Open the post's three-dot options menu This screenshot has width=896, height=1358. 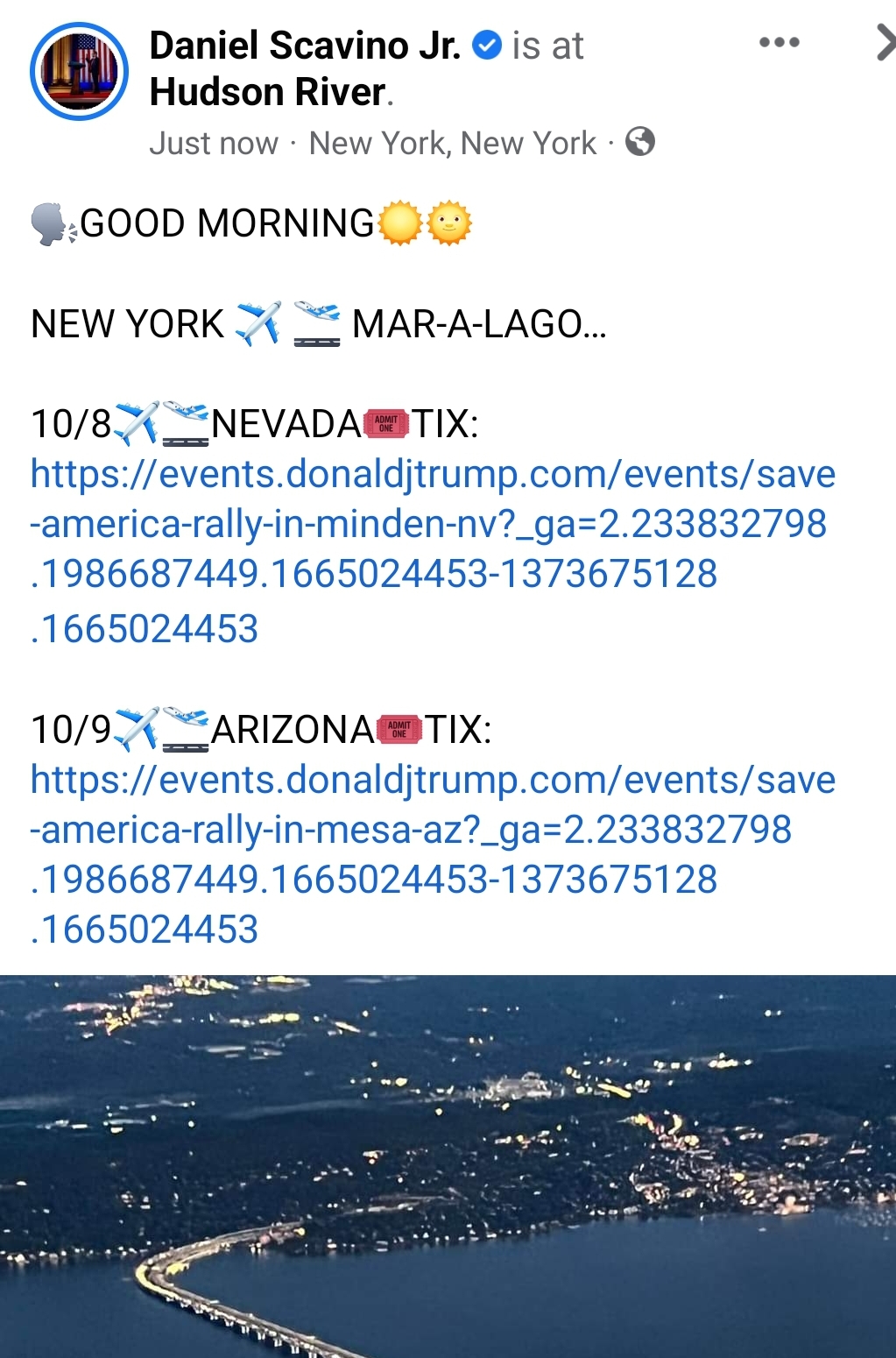tap(779, 42)
